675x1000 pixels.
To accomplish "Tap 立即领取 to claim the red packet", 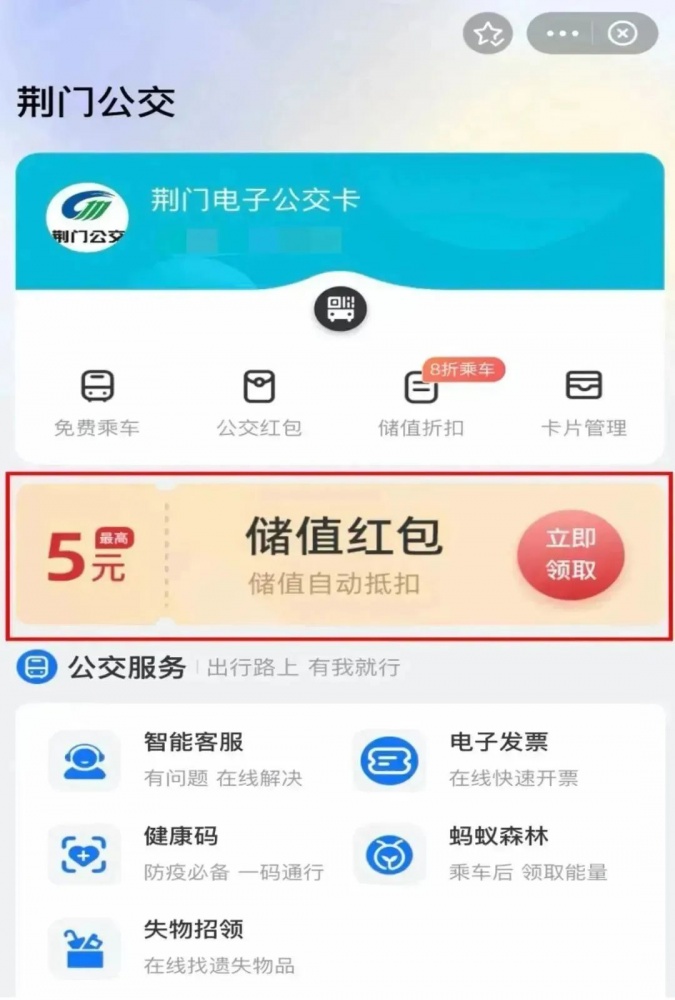I will tap(571, 554).
